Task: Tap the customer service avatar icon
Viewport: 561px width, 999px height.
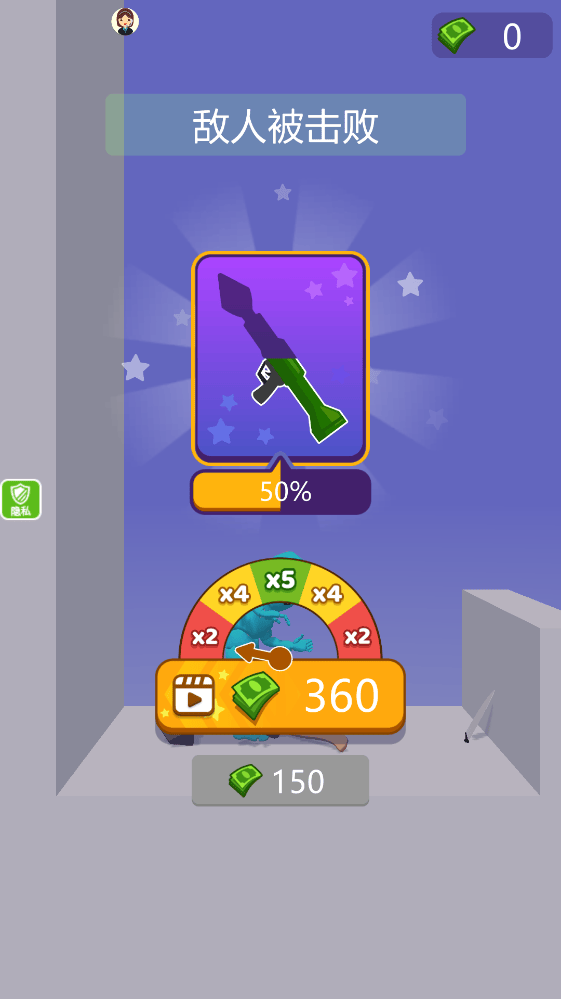Action: [x=125, y=22]
